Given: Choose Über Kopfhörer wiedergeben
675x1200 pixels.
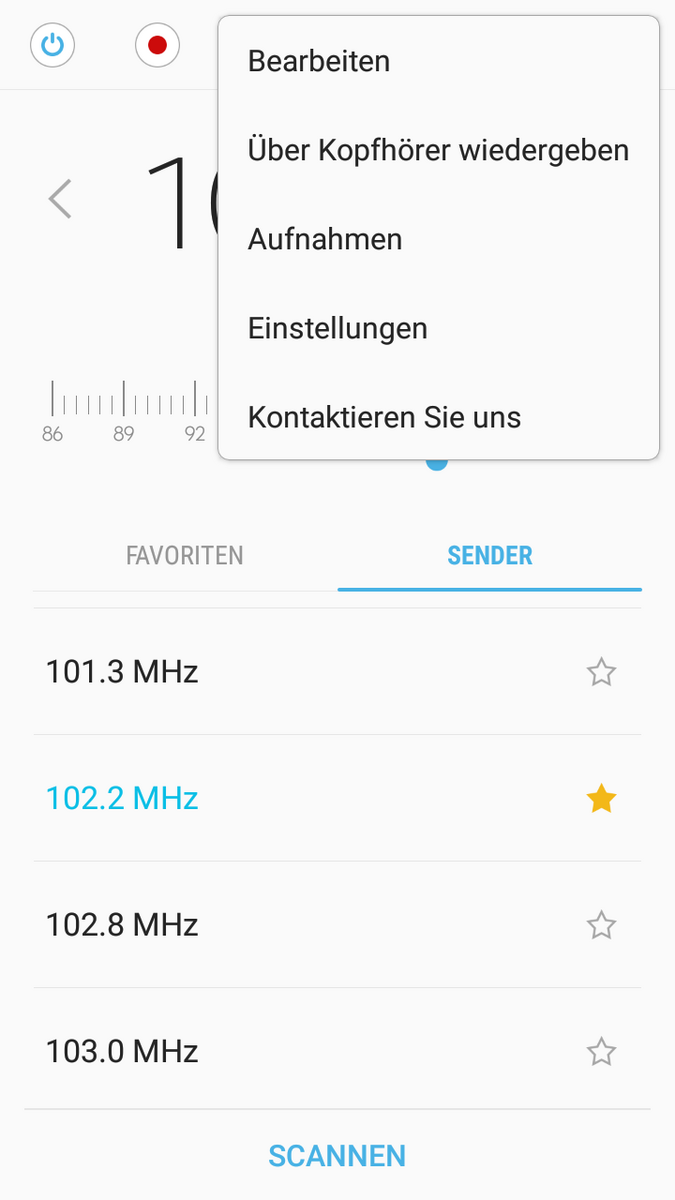Looking at the screenshot, I should click(x=438, y=150).
